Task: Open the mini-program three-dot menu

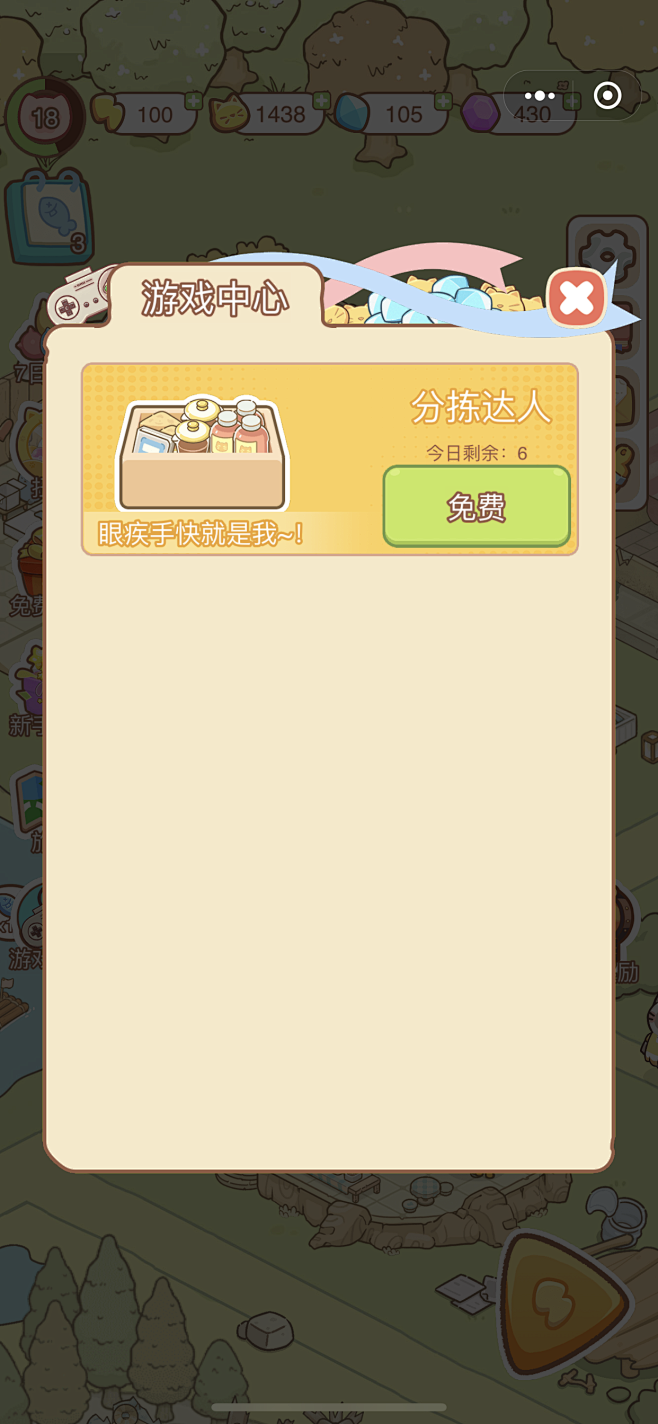Action: click(x=539, y=96)
